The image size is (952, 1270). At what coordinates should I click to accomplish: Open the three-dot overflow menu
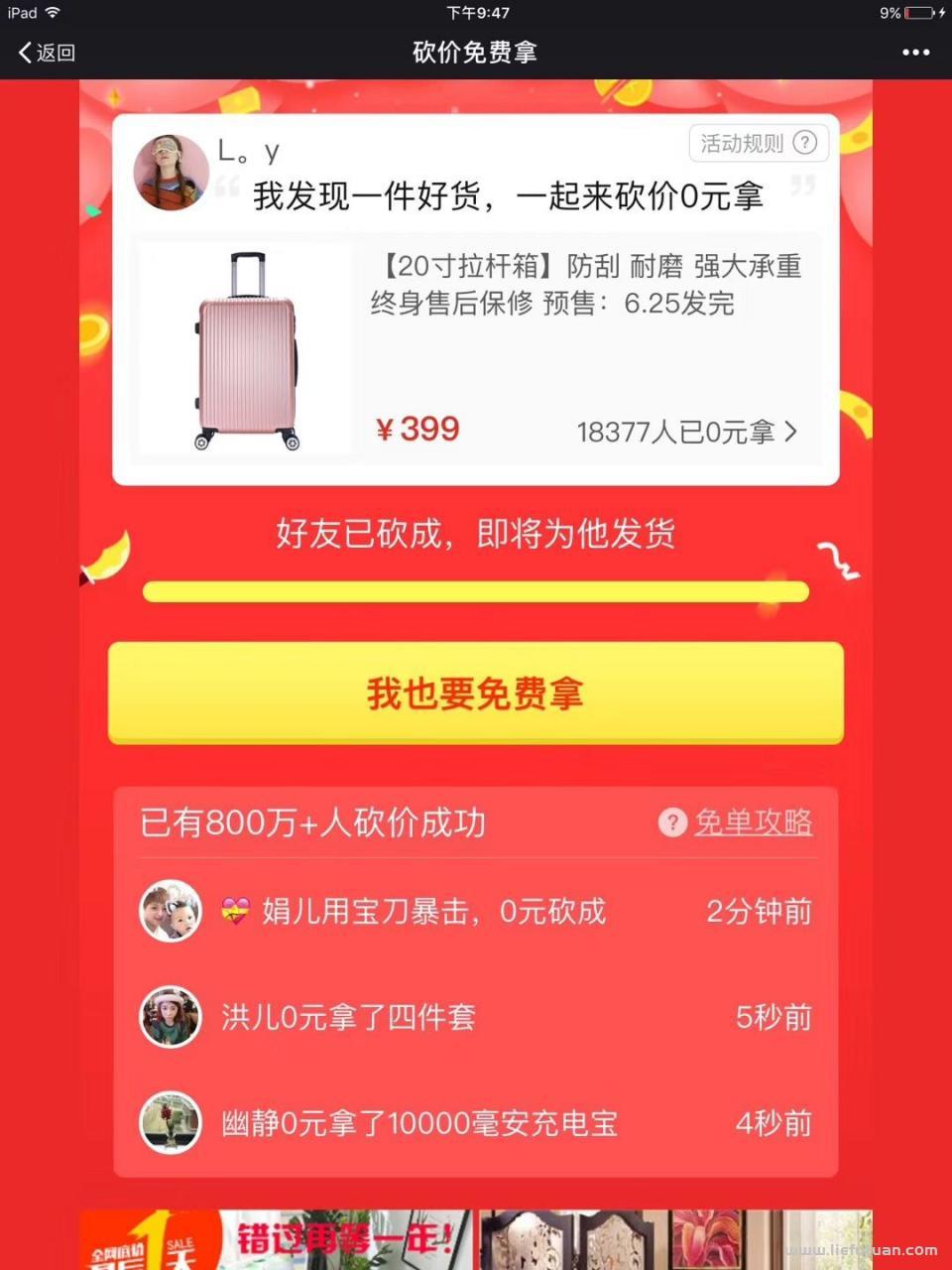pyautogui.click(x=914, y=53)
